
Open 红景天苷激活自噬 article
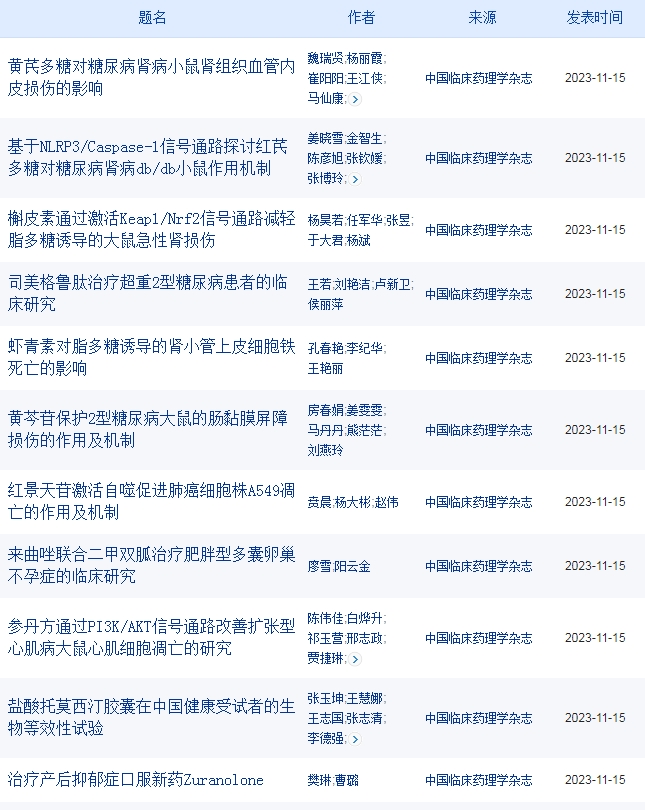click(x=150, y=501)
